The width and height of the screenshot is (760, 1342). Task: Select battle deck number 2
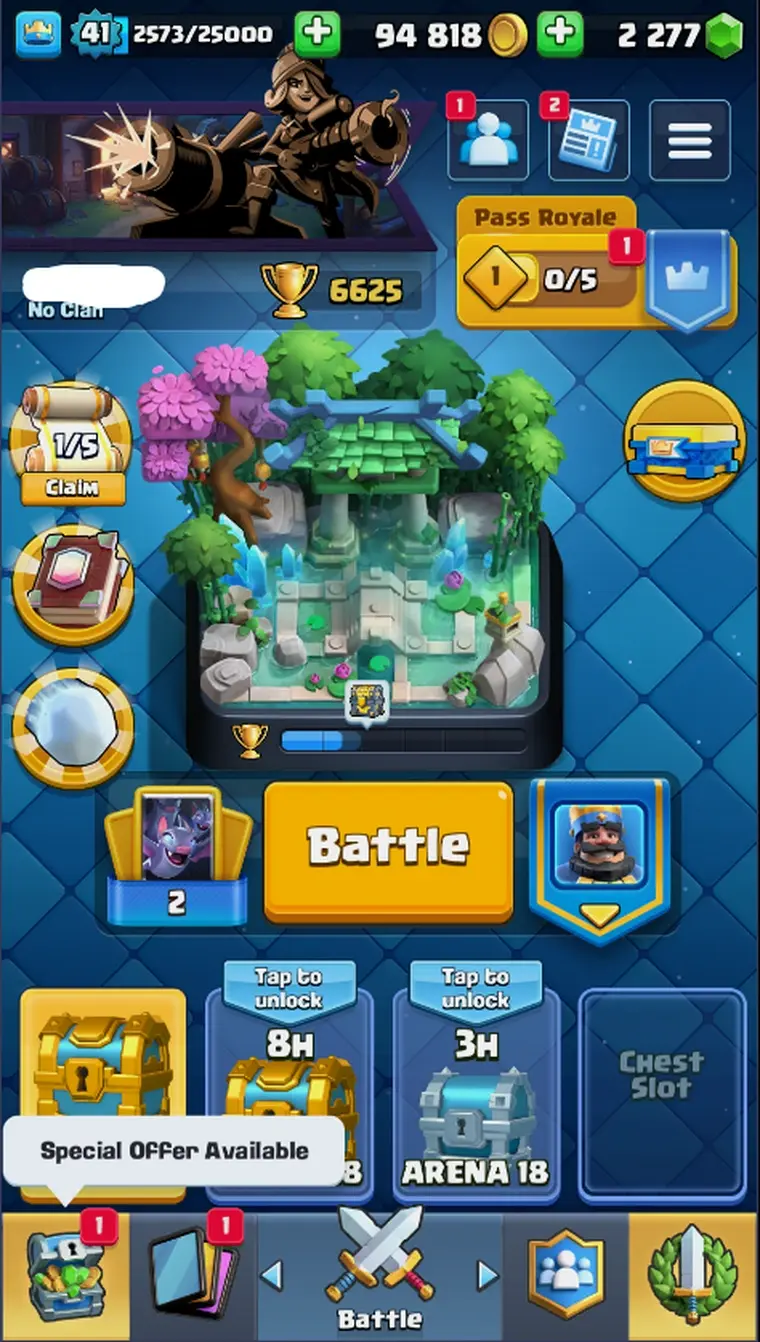point(177,858)
